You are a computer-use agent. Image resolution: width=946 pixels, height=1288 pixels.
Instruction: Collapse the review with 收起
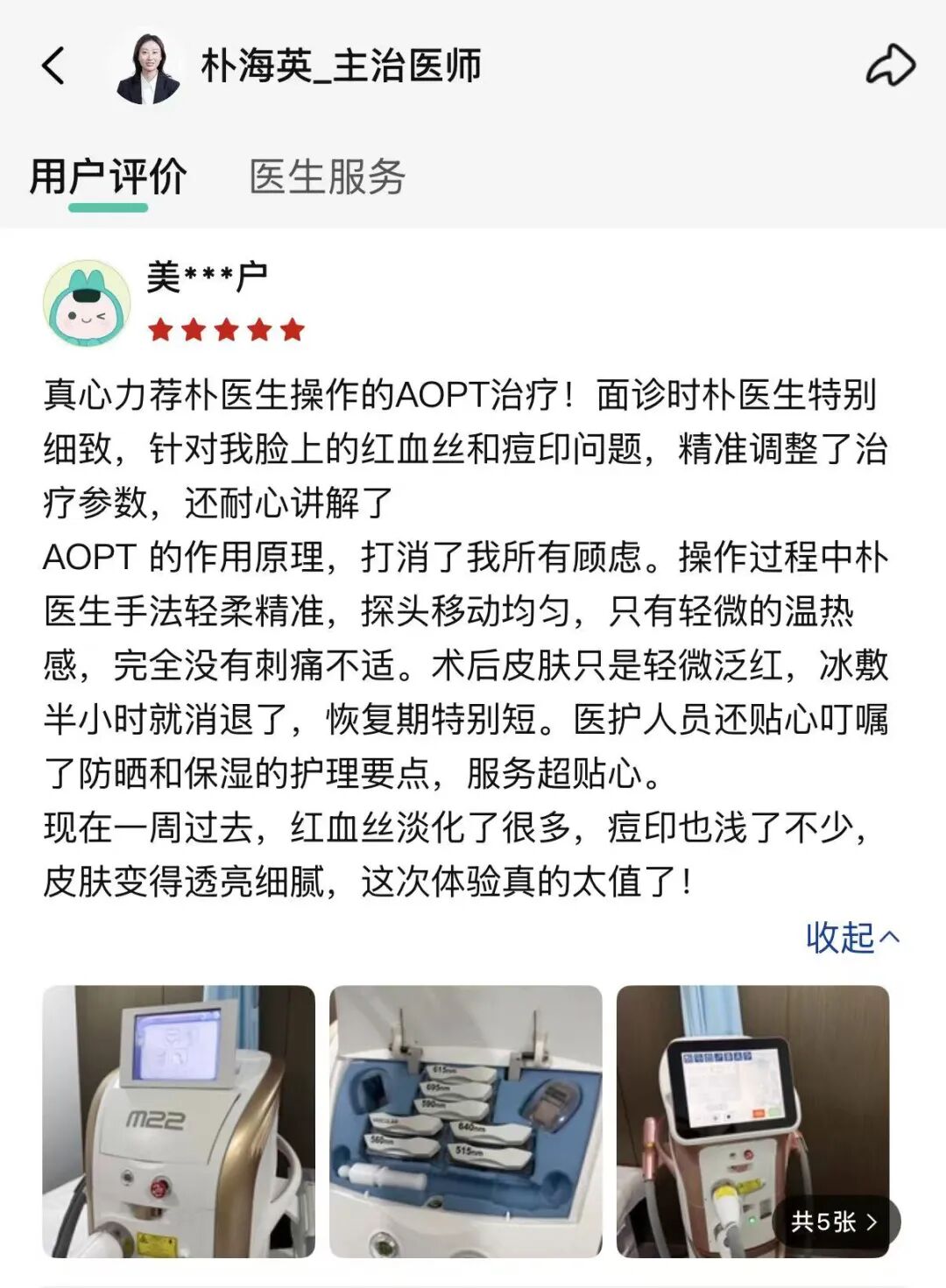click(851, 938)
